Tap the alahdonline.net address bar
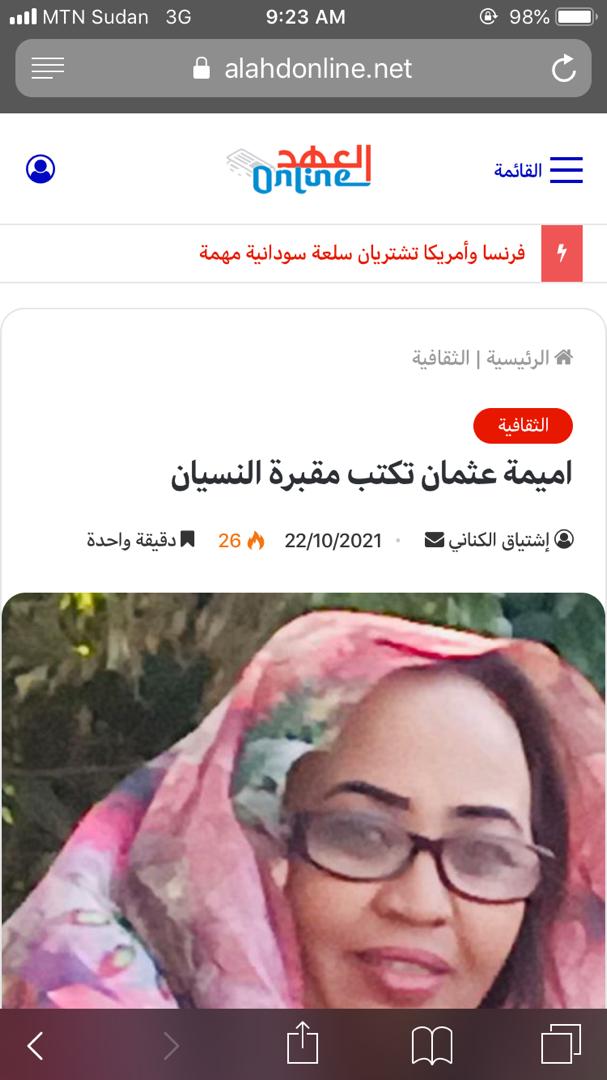This screenshot has height=1080, width=607. [303, 68]
